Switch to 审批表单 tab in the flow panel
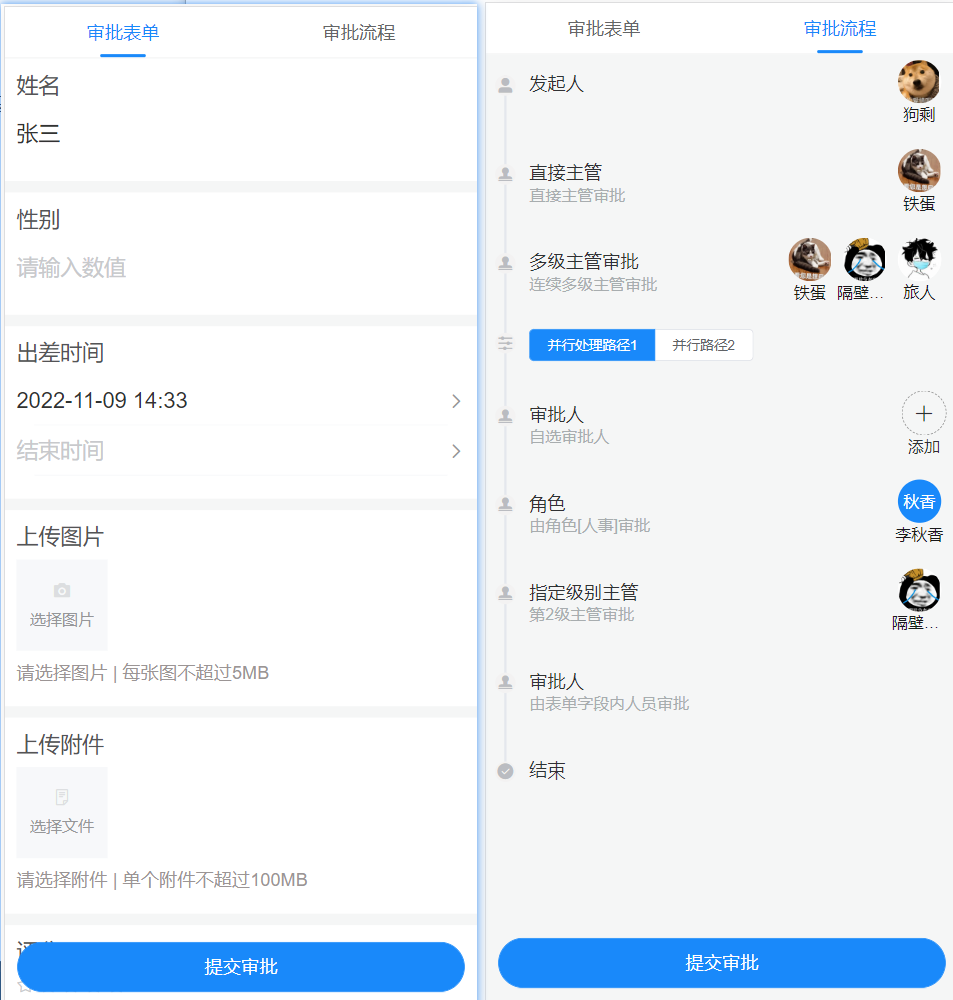953x1000 pixels. (604, 29)
